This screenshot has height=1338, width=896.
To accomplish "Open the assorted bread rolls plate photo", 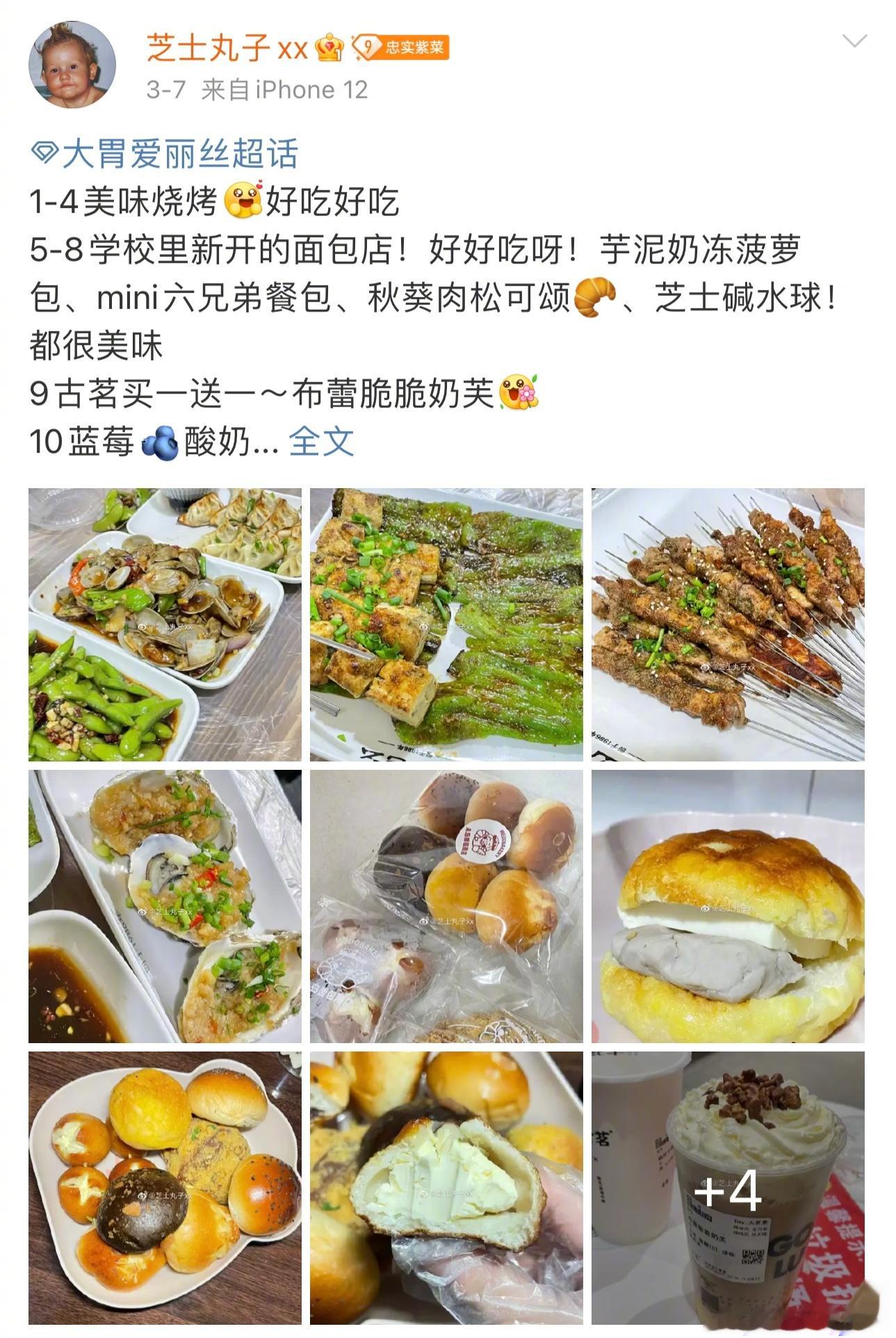I will coord(165,1188).
